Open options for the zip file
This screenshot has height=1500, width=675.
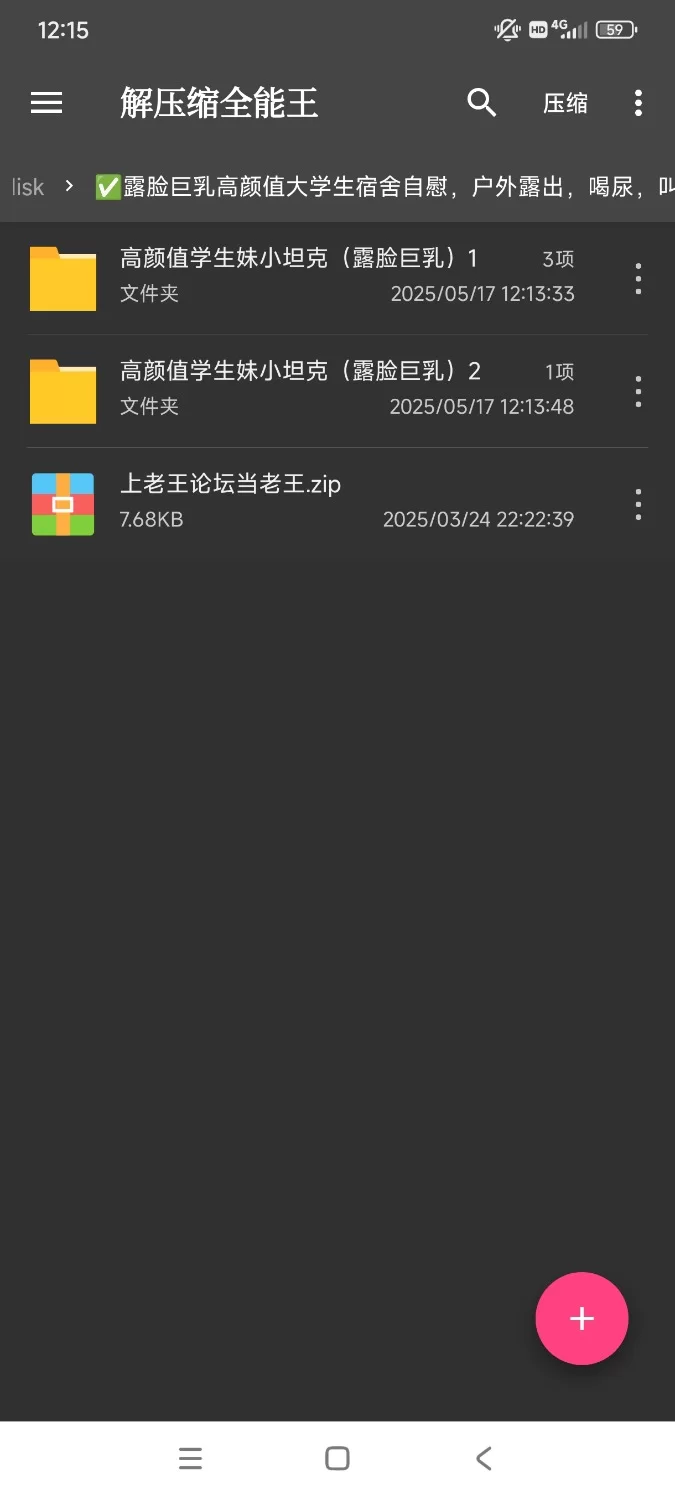tap(638, 505)
